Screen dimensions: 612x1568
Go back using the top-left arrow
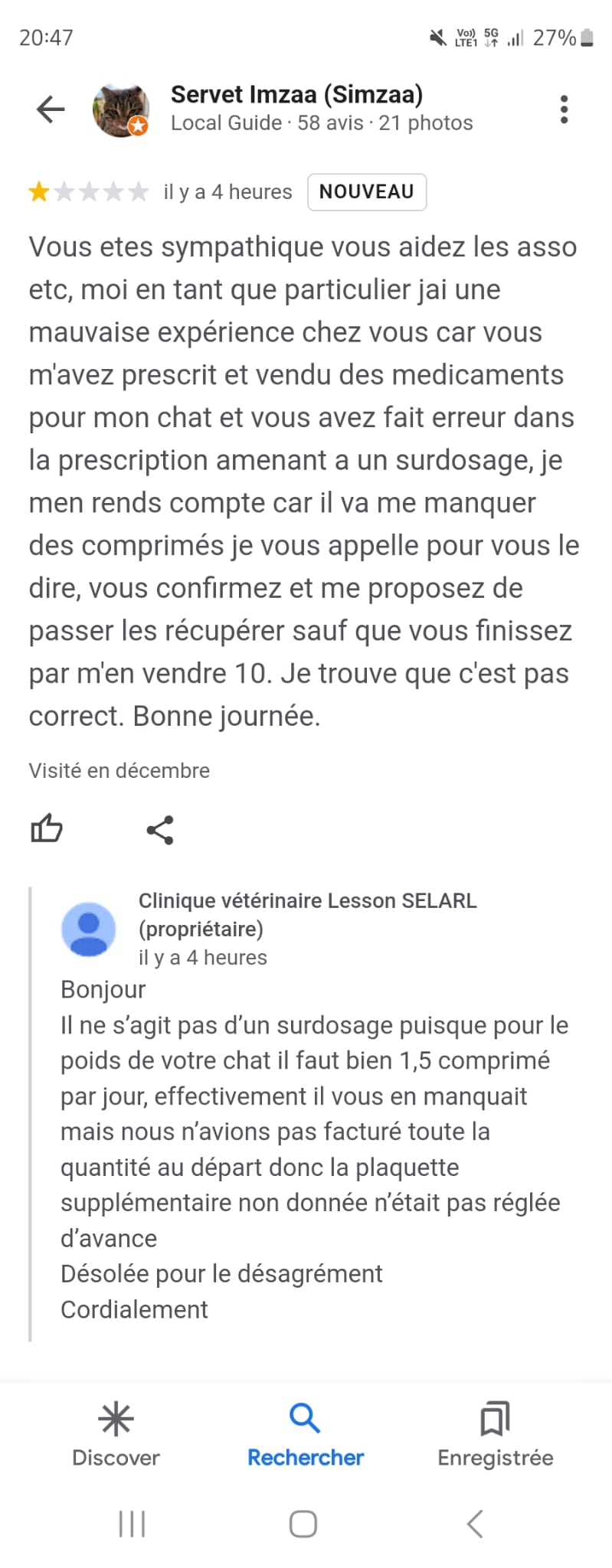point(51,109)
